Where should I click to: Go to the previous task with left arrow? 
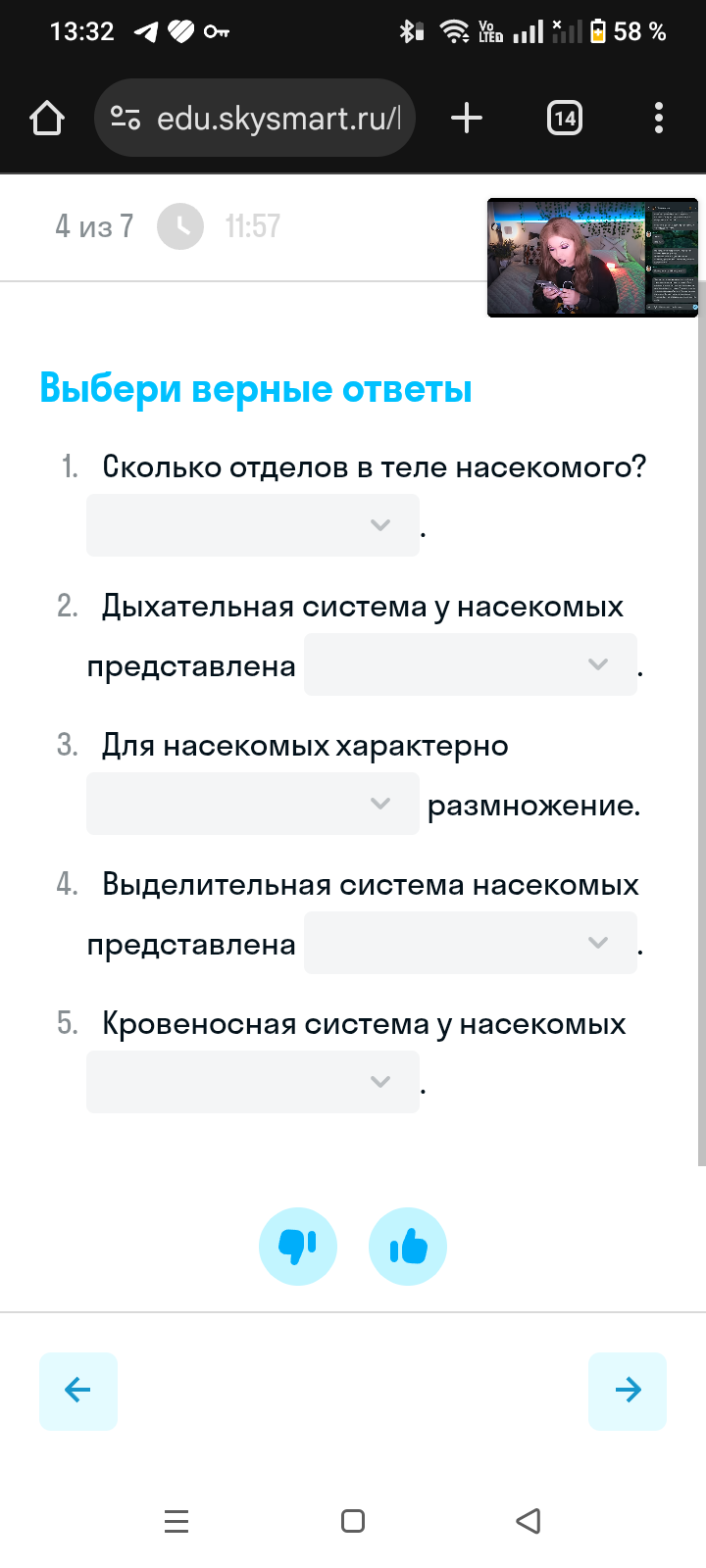pyautogui.click(x=78, y=1391)
